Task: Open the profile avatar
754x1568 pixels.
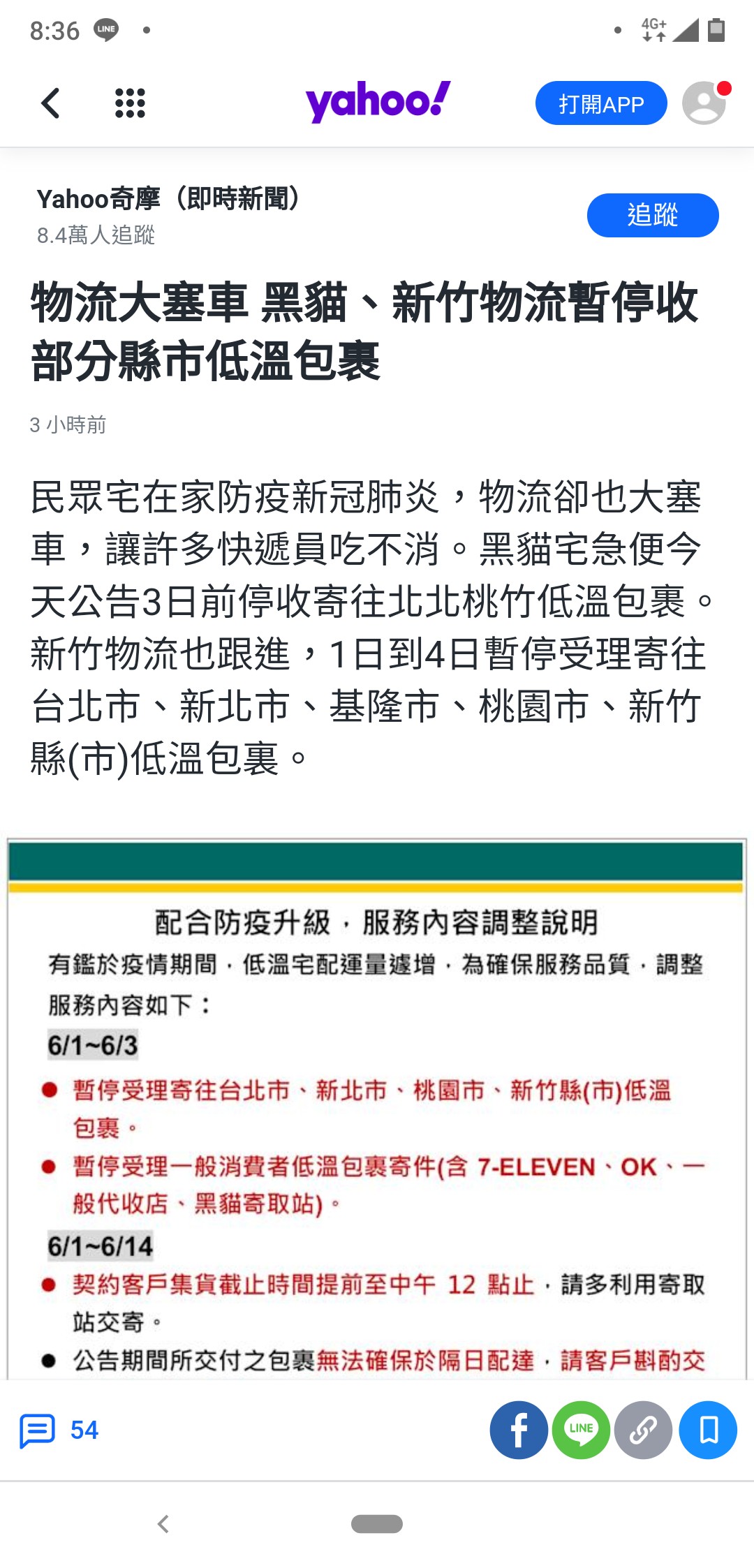Action: click(x=705, y=103)
